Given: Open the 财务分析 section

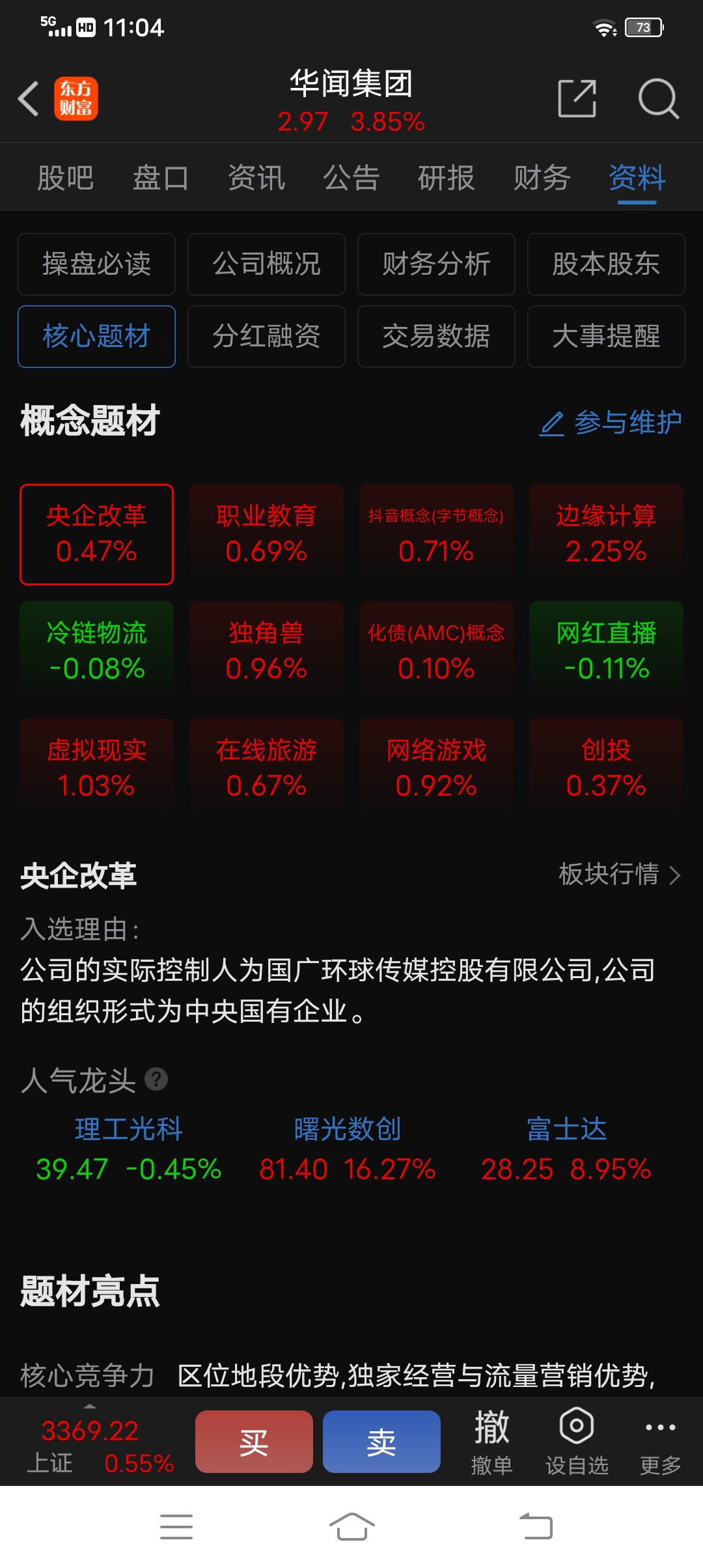Looking at the screenshot, I should tap(435, 264).
